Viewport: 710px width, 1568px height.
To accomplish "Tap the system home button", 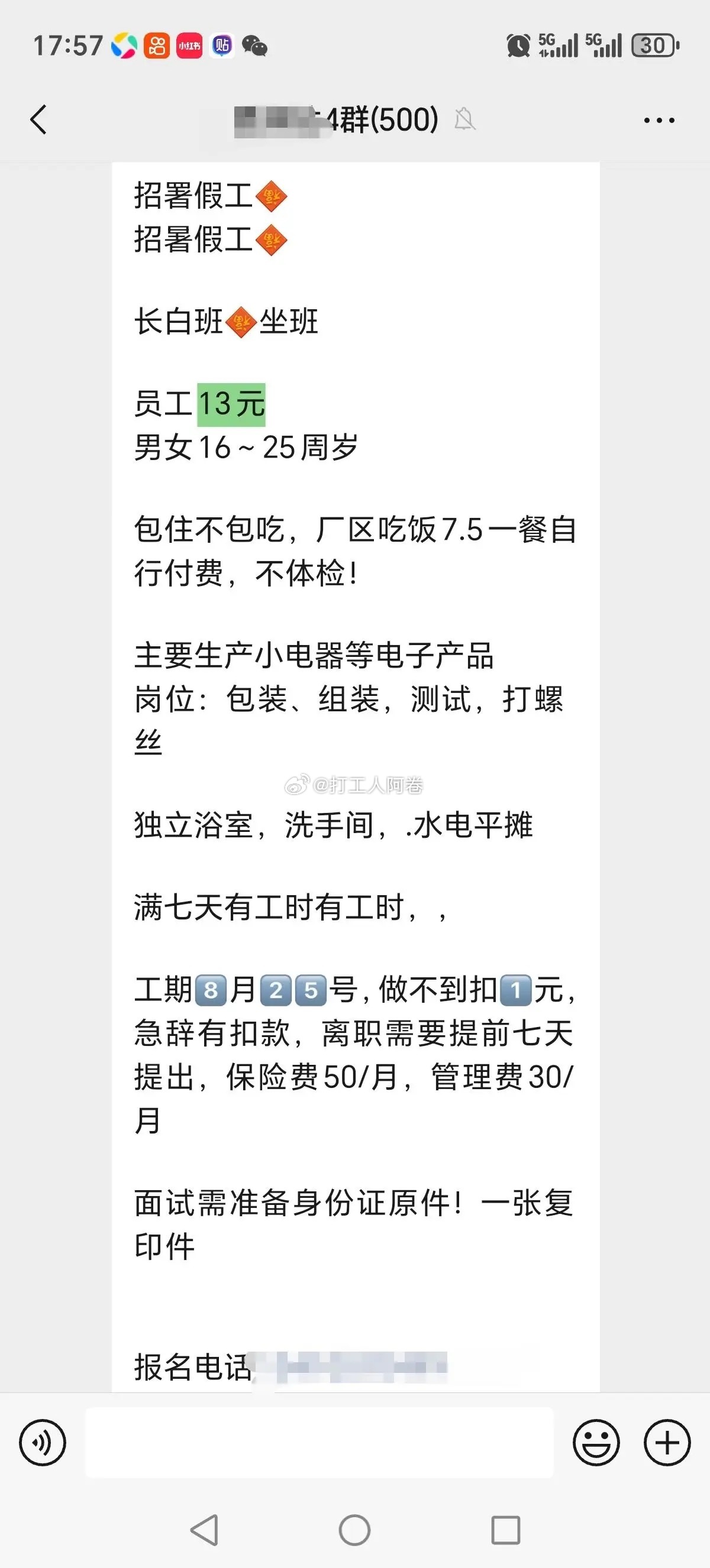I will pyautogui.click(x=354, y=1530).
